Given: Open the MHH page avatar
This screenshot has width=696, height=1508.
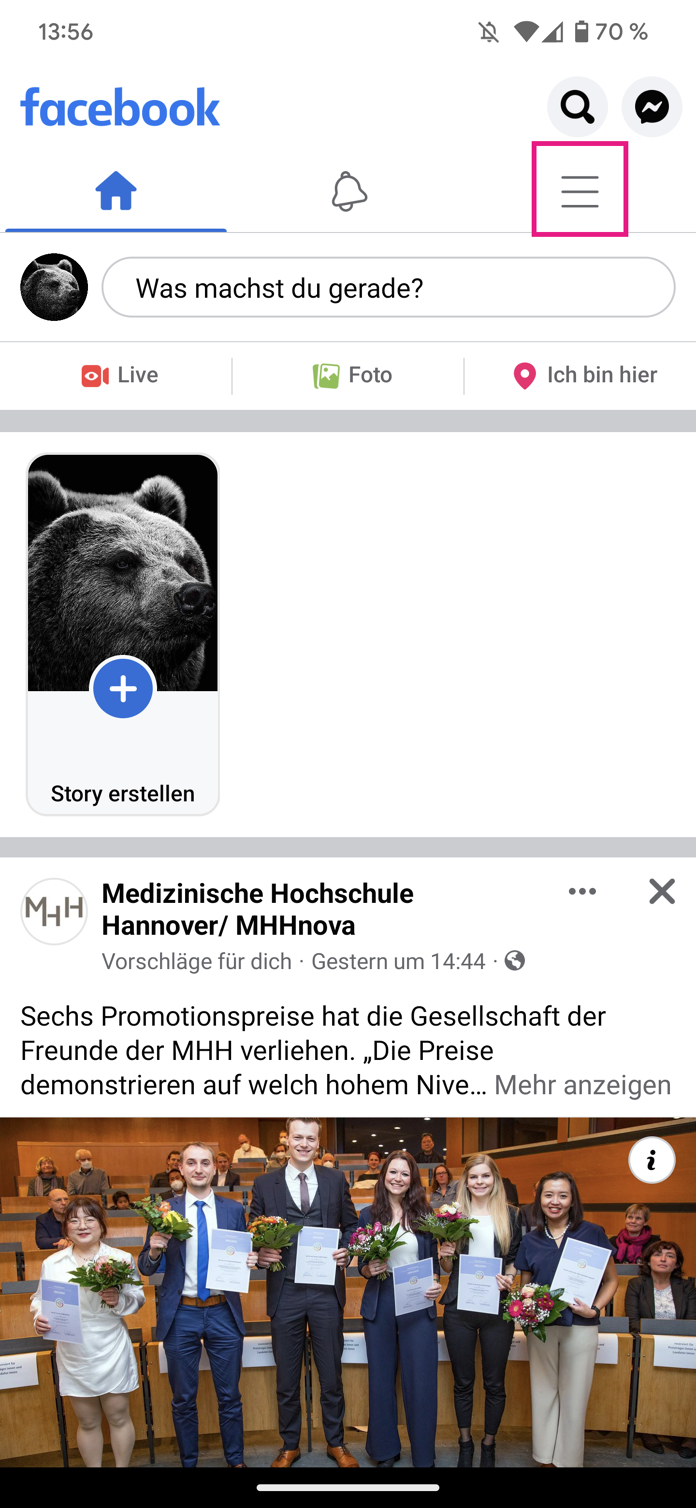Looking at the screenshot, I should point(54,911).
